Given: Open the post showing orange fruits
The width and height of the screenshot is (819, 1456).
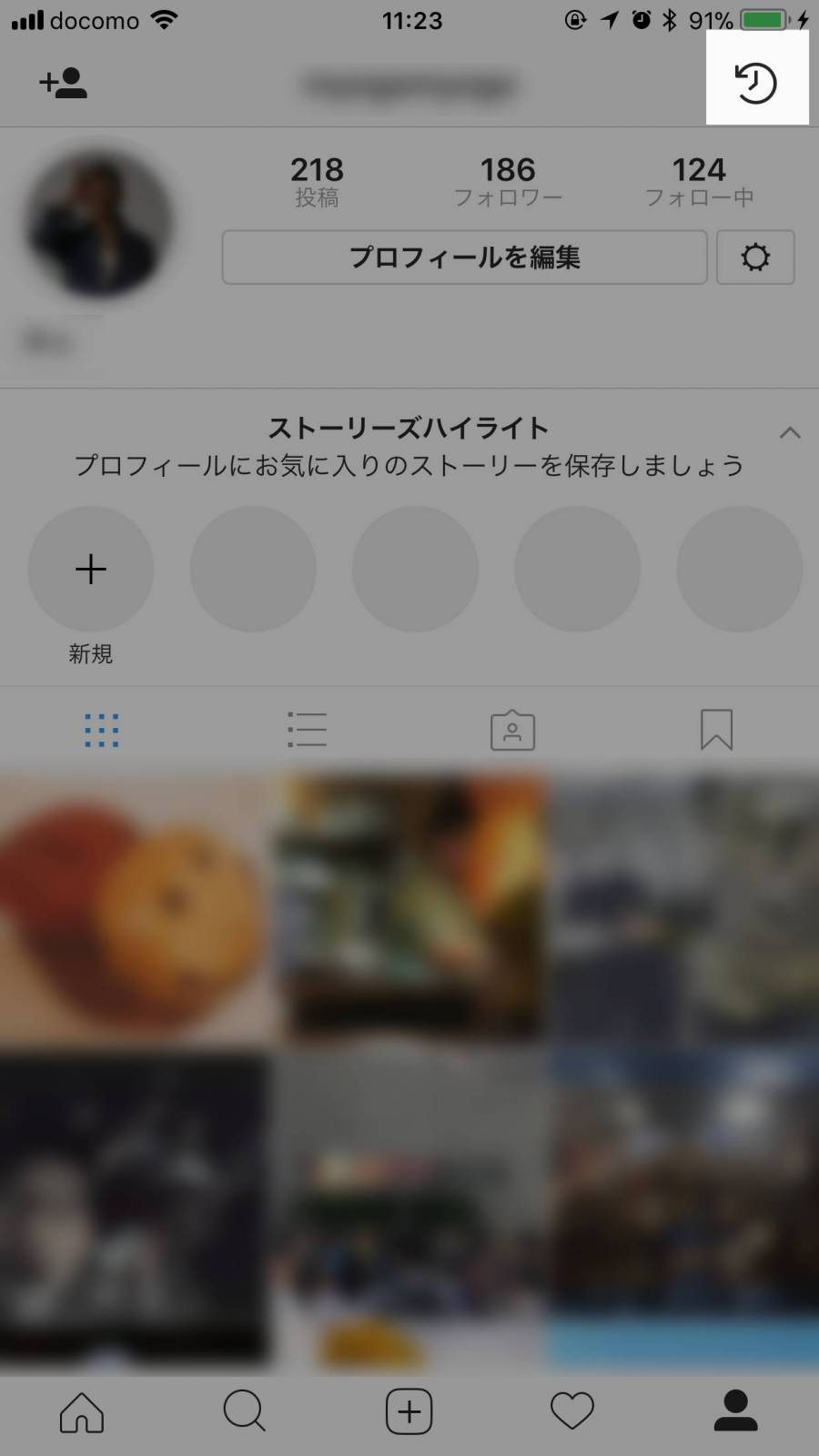Looking at the screenshot, I should click(135, 910).
